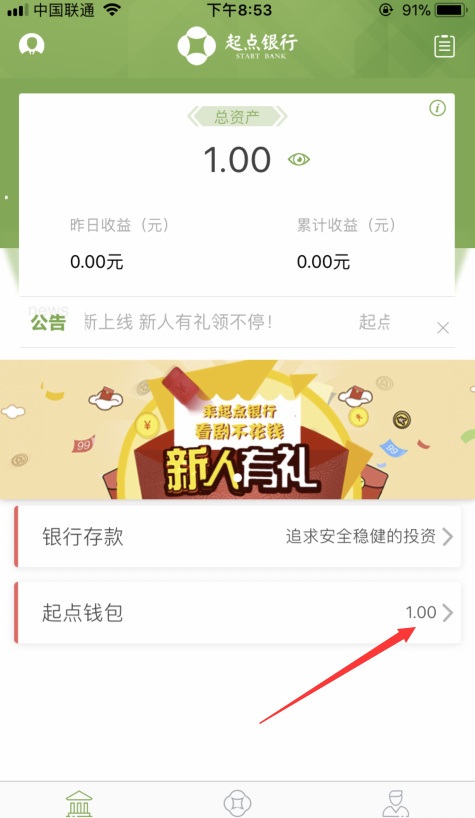Switch to the bank home tab
The width and height of the screenshot is (475, 818).
pyautogui.click(x=79, y=803)
